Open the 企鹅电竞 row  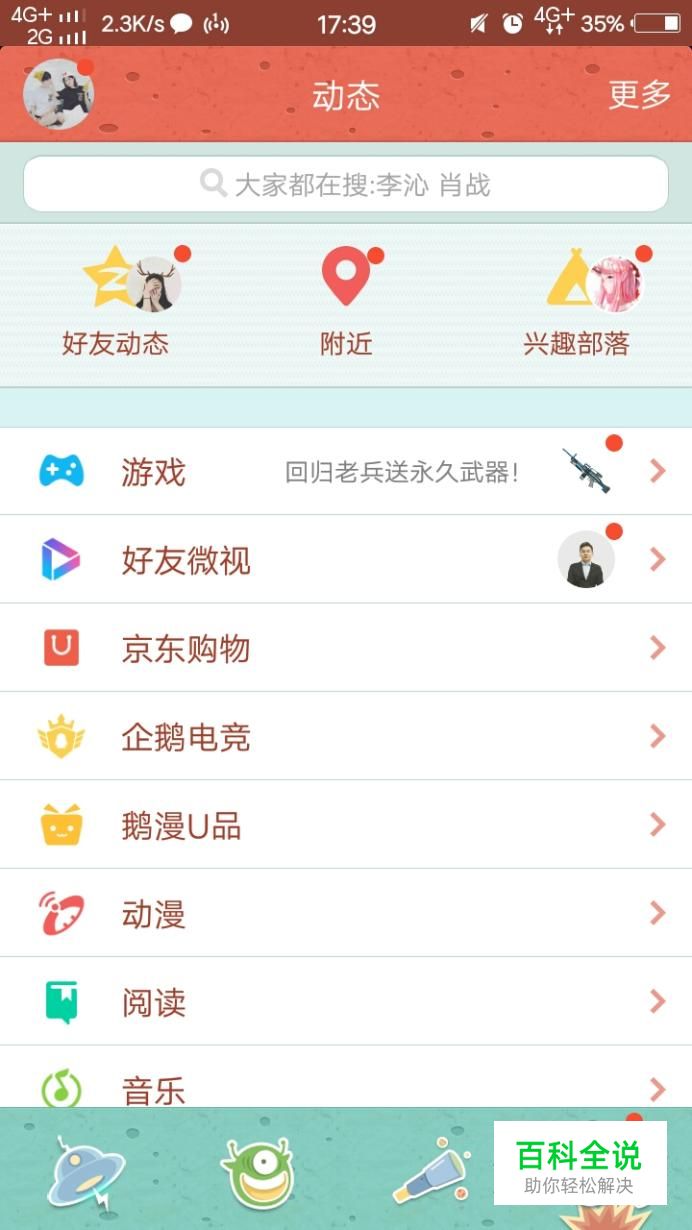pyautogui.click(x=346, y=737)
